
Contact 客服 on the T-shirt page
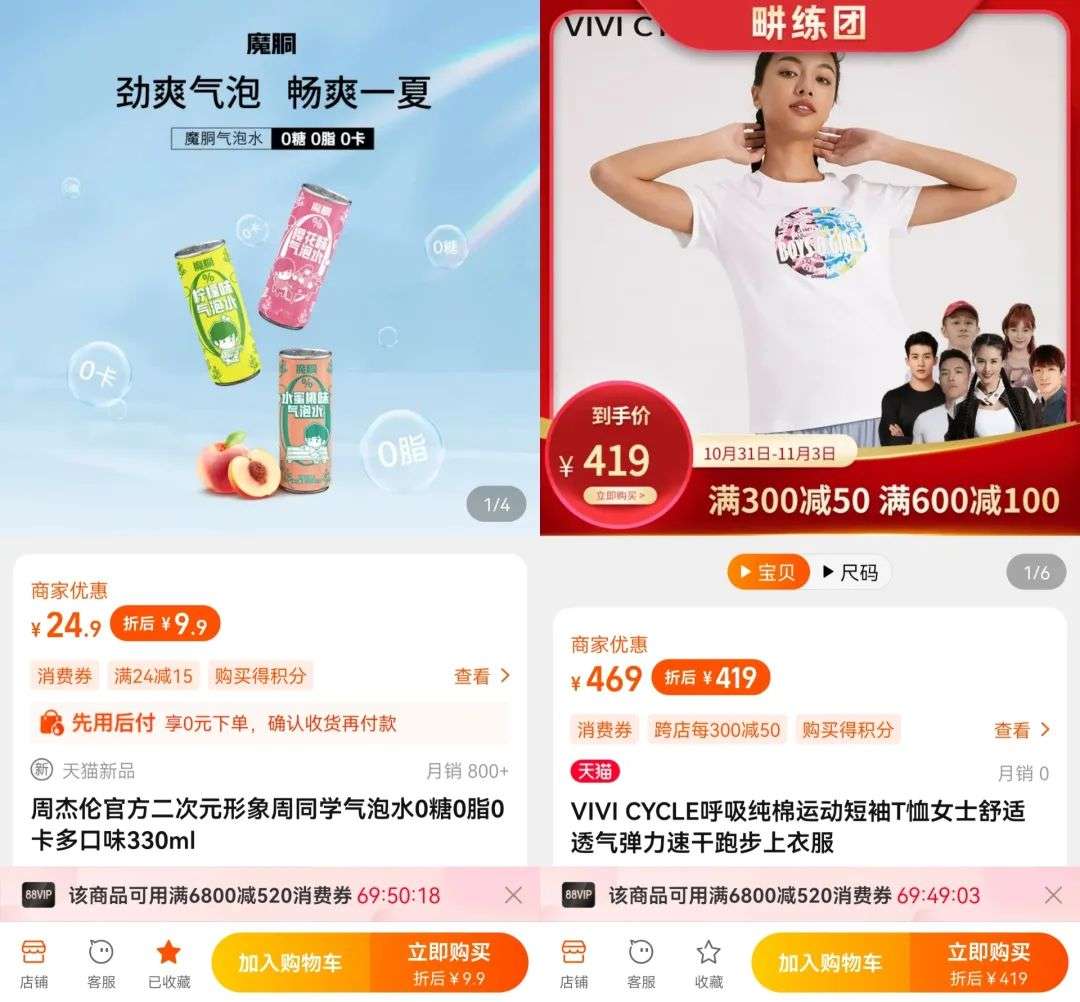[x=641, y=963]
